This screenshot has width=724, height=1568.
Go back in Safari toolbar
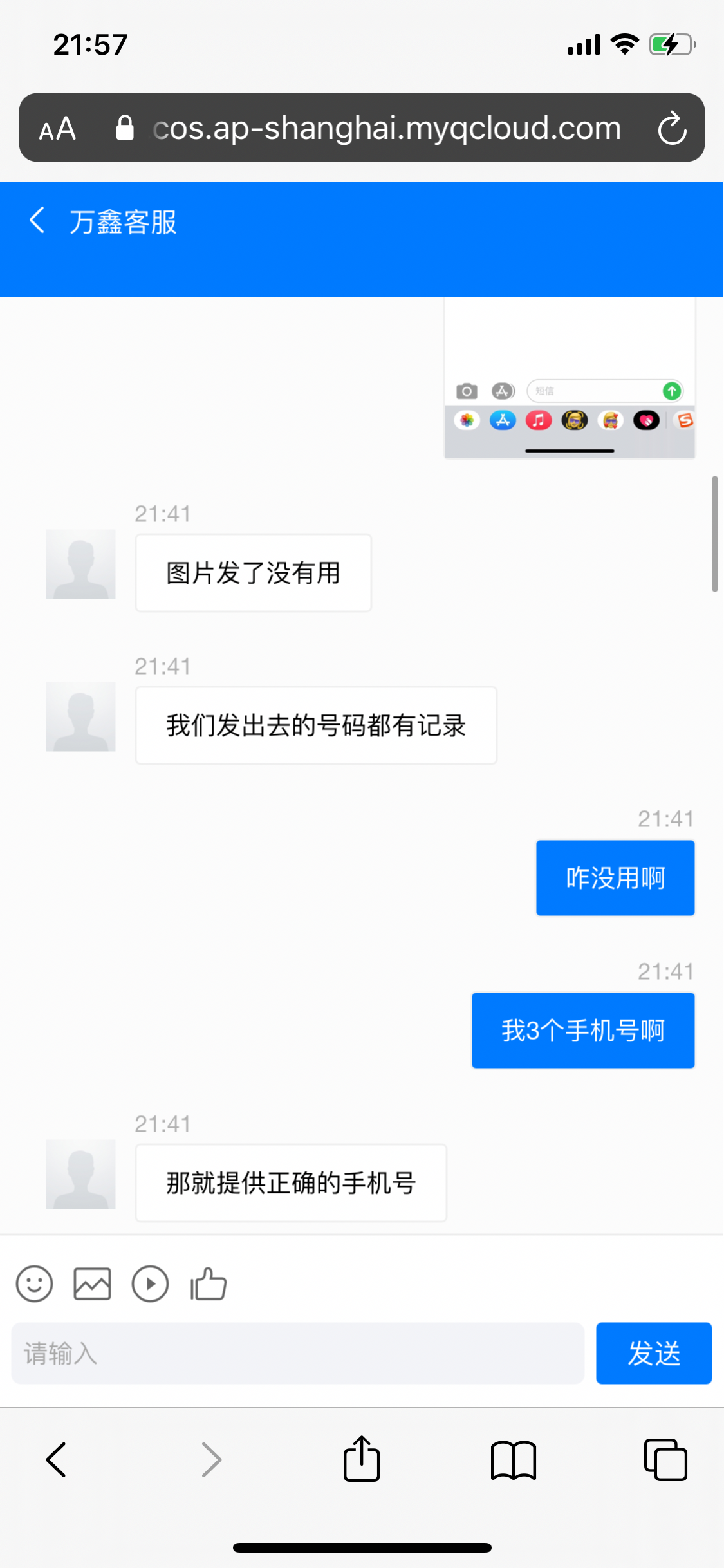tap(56, 1459)
